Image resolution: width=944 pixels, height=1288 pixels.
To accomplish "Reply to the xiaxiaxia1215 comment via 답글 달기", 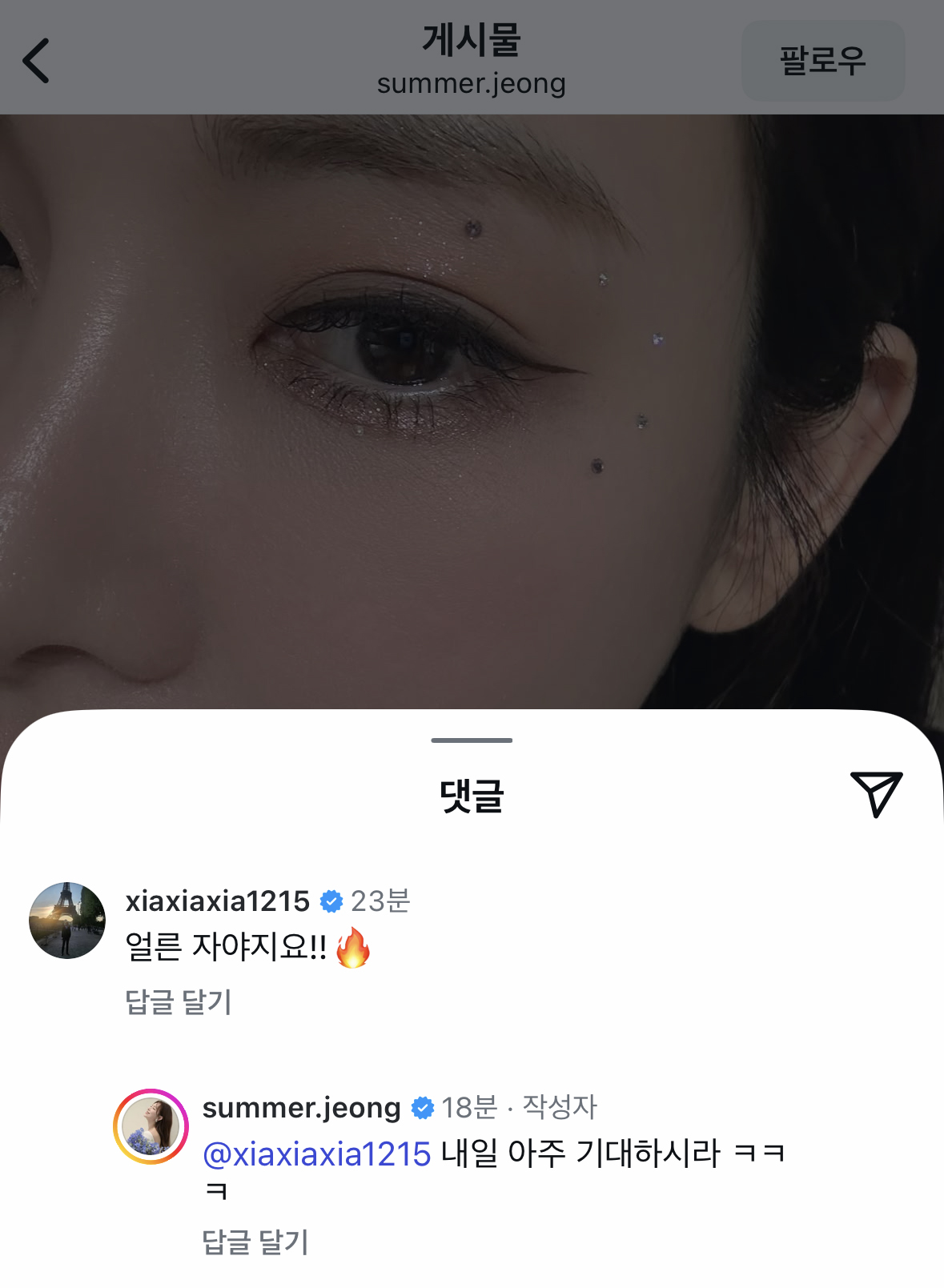I will [x=179, y=1001].
